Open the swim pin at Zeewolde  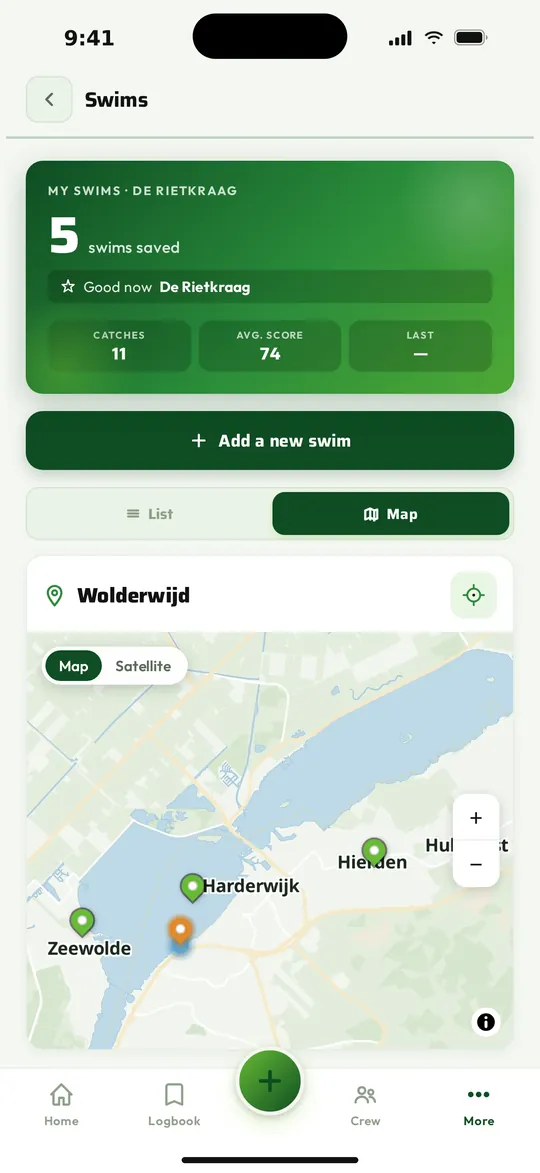(82, 922)
